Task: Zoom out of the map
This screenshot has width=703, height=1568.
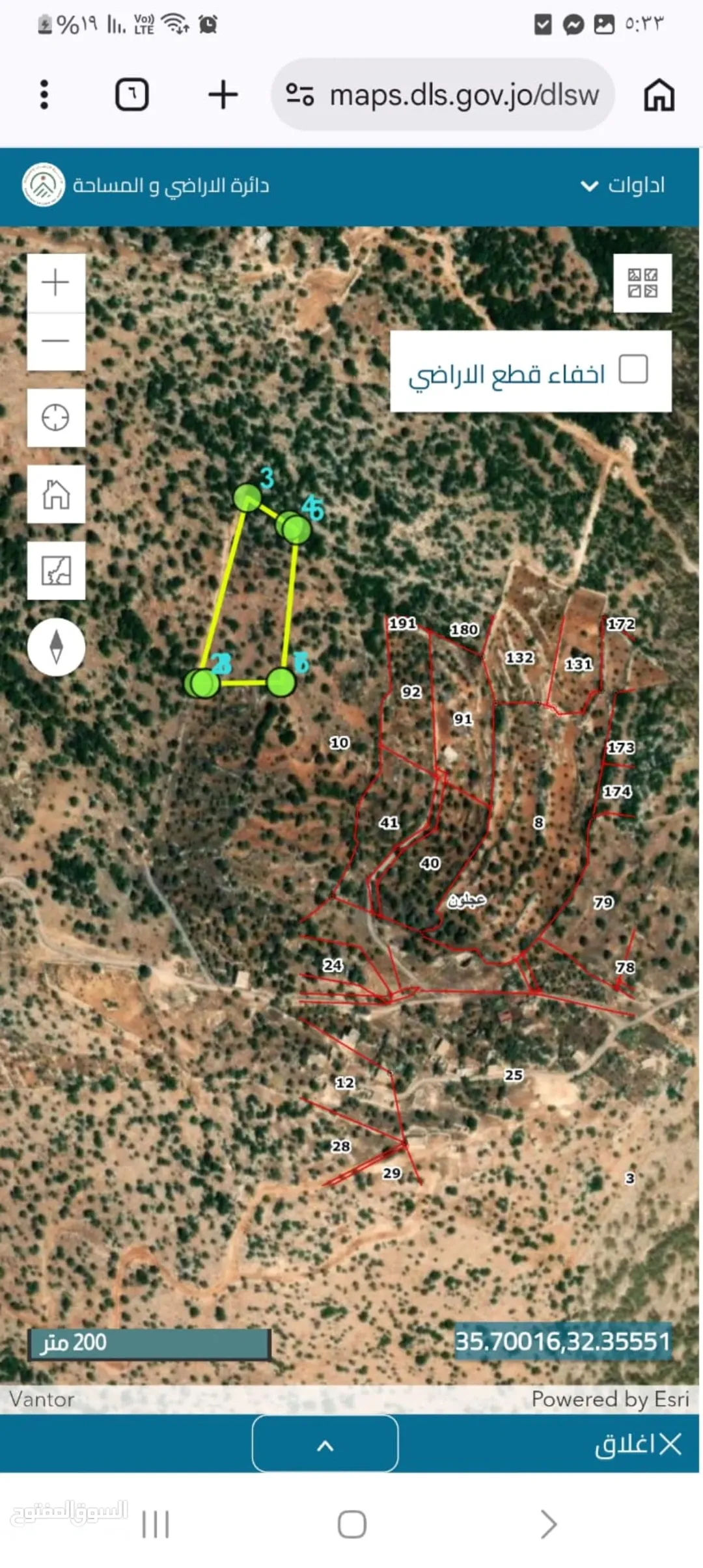Action: click(x=56, y=342)
